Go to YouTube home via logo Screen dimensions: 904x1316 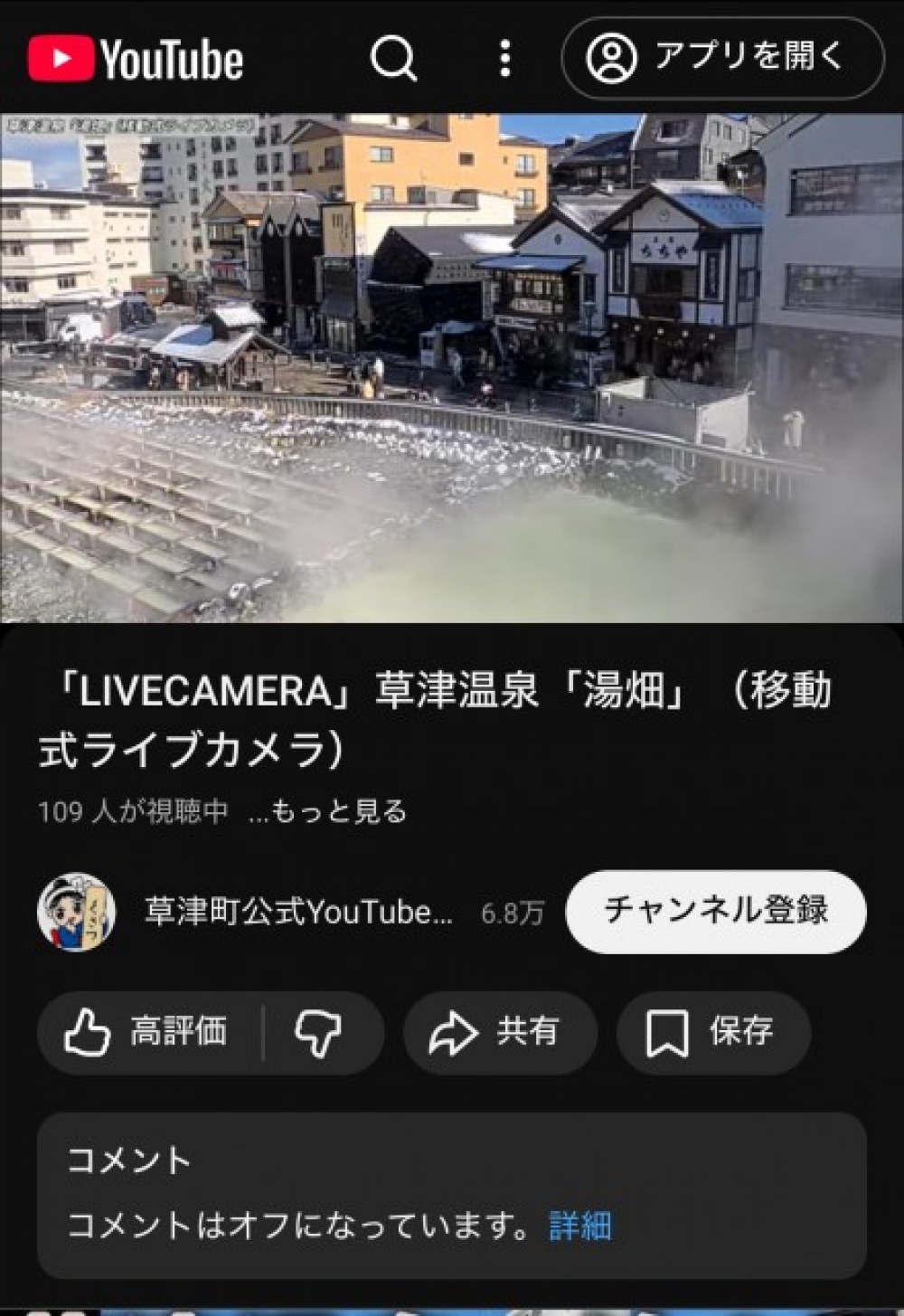pos(136,59)
